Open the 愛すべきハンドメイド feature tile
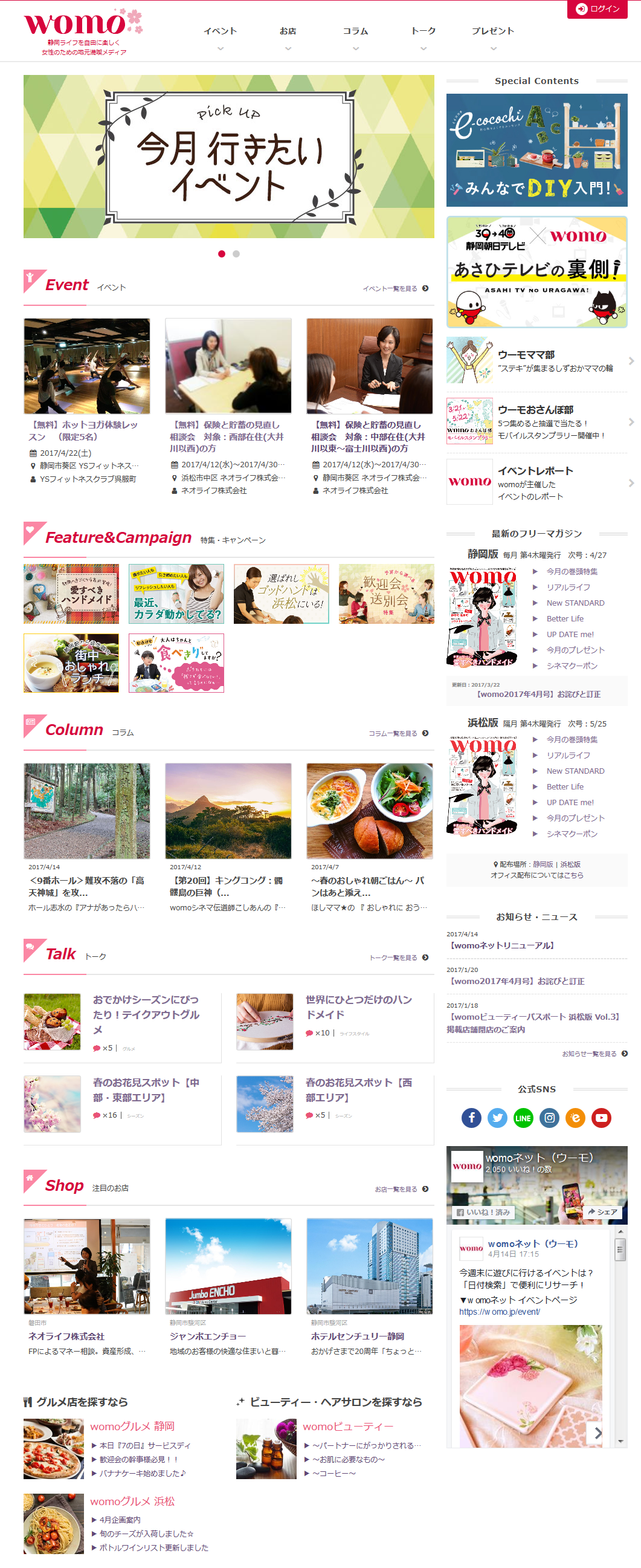The height and width of the screenshot is (1568, 641). [71, 594]
